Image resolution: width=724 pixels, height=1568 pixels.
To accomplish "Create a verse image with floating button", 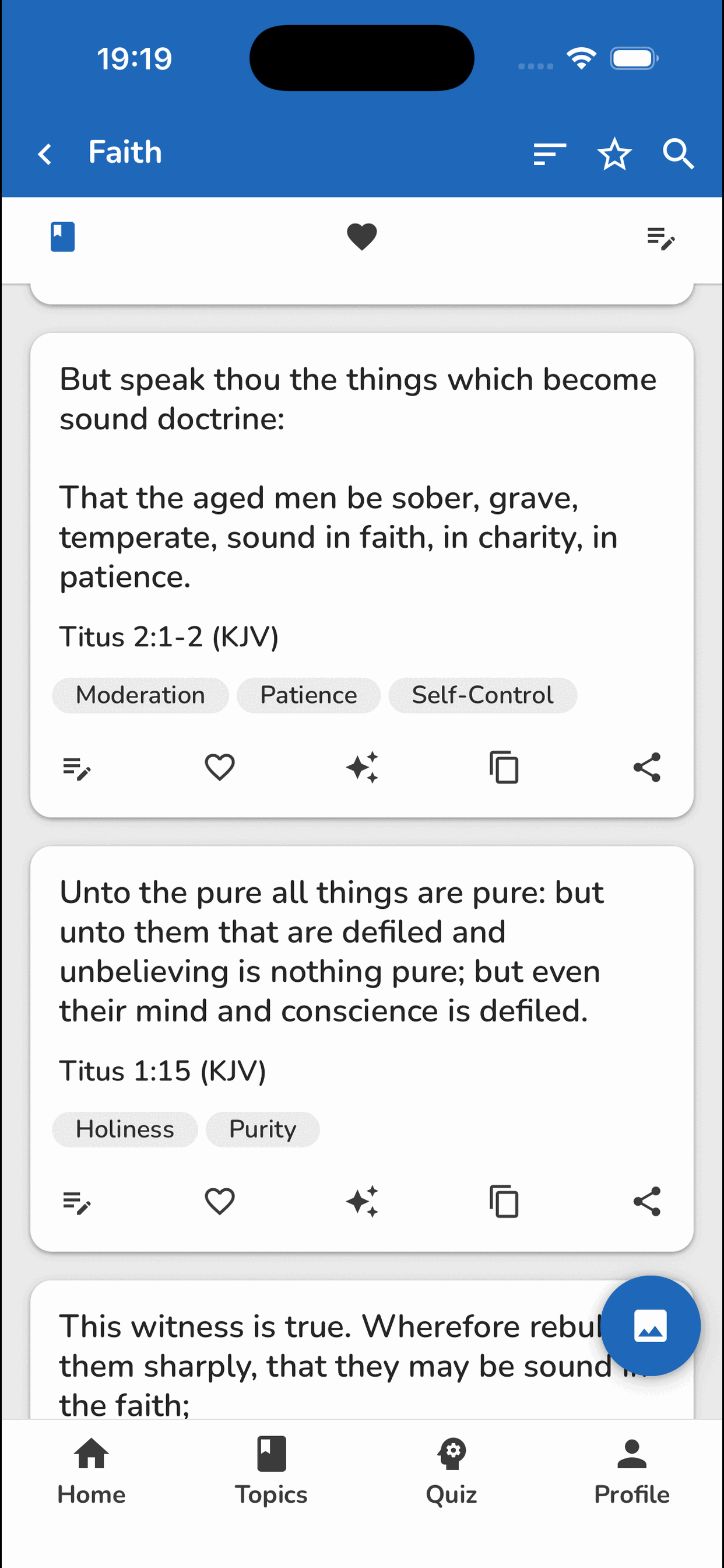I will coord(650,1325).
